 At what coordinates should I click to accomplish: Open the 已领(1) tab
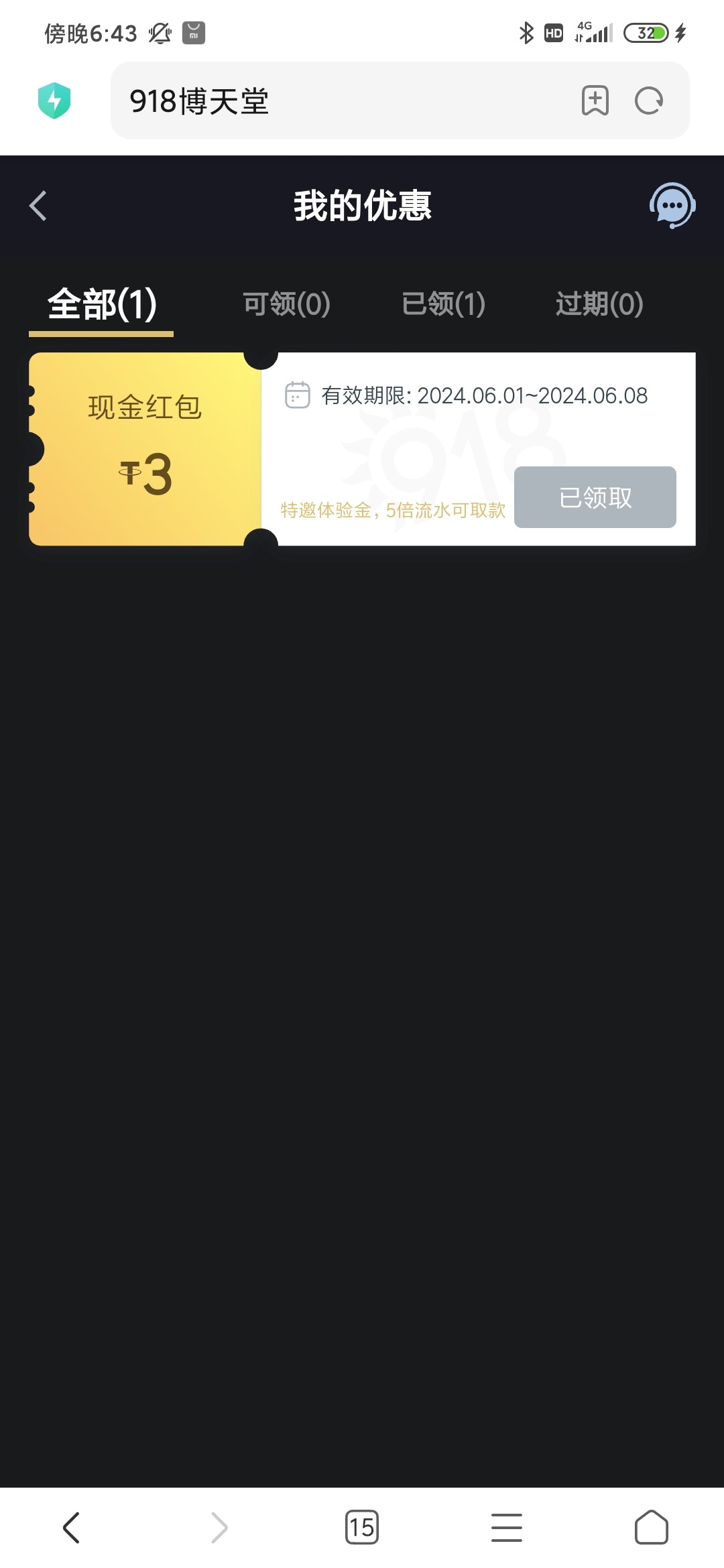click(443, 304)
